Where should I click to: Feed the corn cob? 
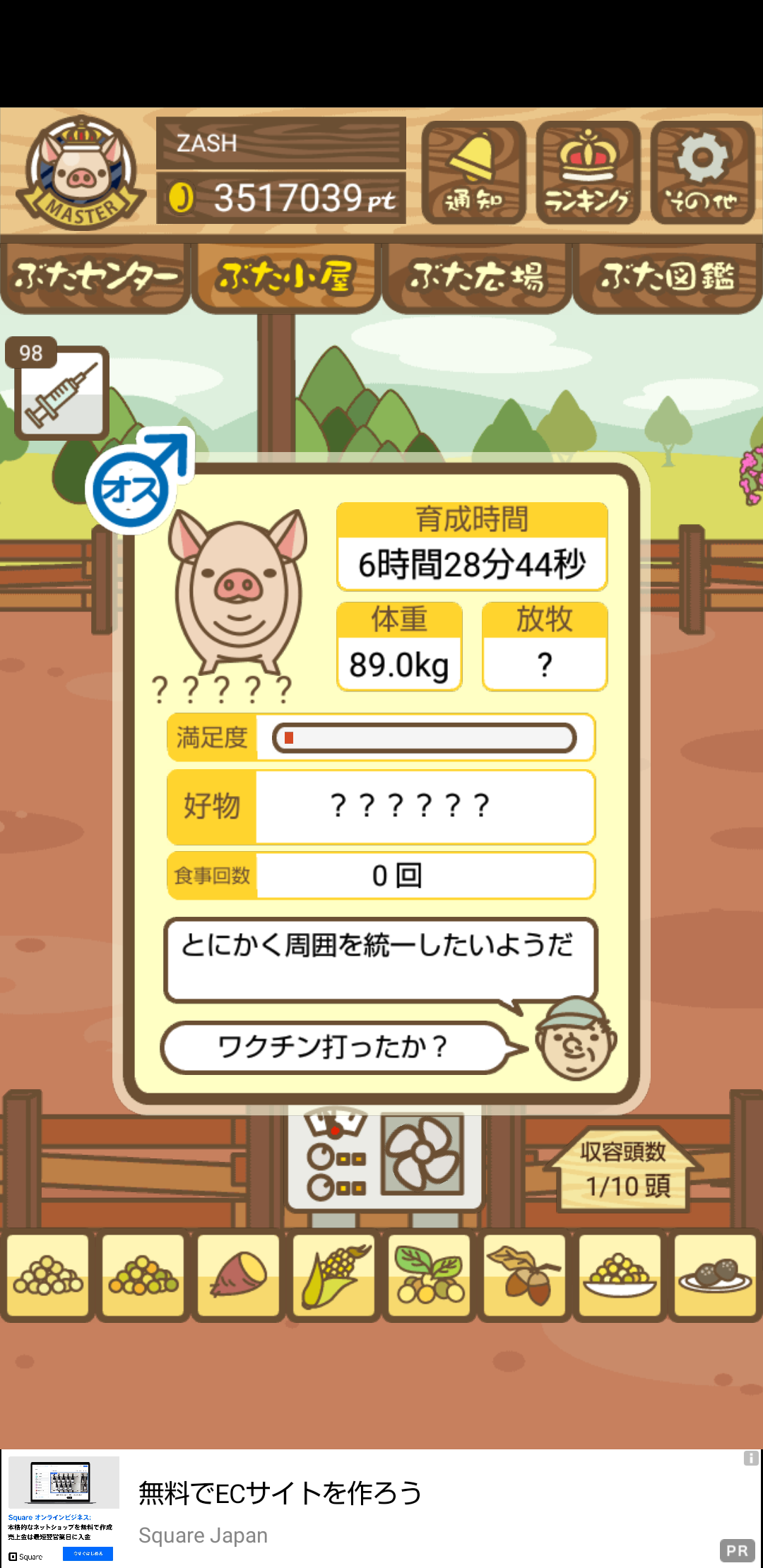click(x=333, y=1276)
